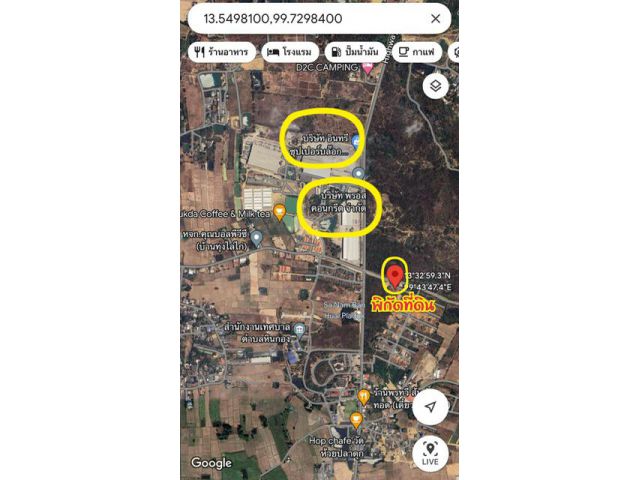The height and width of the screenshot is (480, 640).
Task: Select the restaurants filter chip
Action: [x=222, y=51]
